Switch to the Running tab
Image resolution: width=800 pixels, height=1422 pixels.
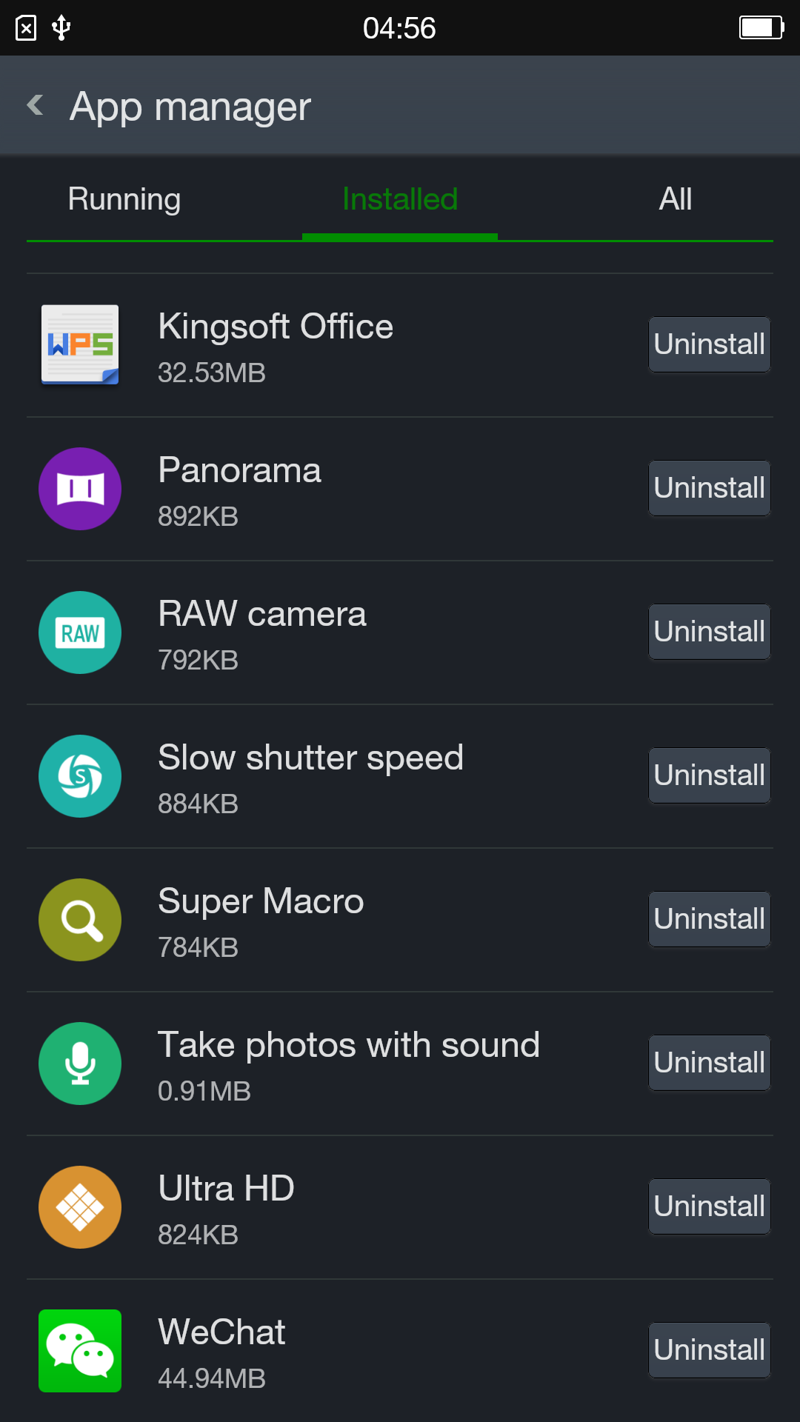tap(124, 199)
